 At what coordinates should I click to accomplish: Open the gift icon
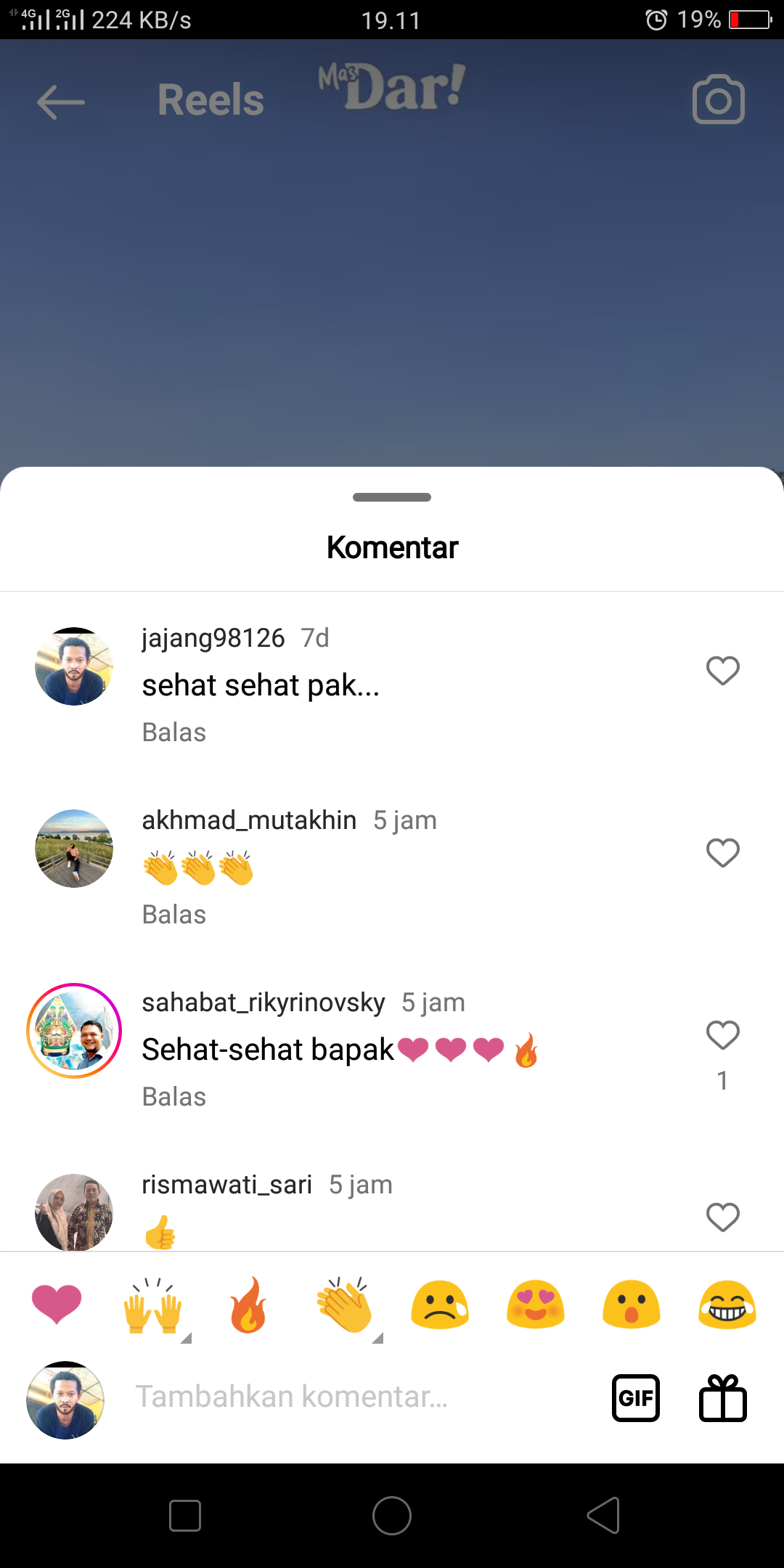tap(723, 1398)
